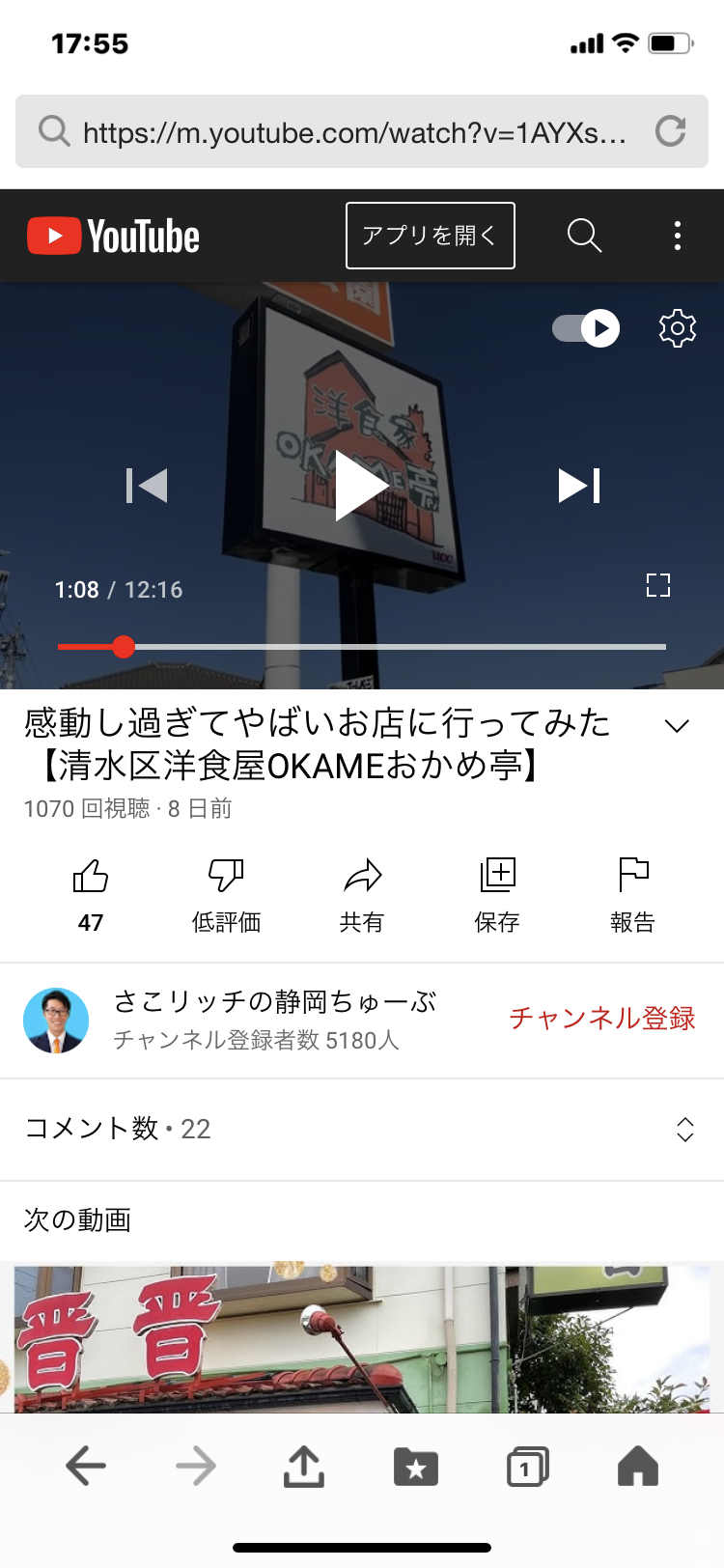Open YouTube search
This screenshot has height=1568, width=724.
coord(584,236)
